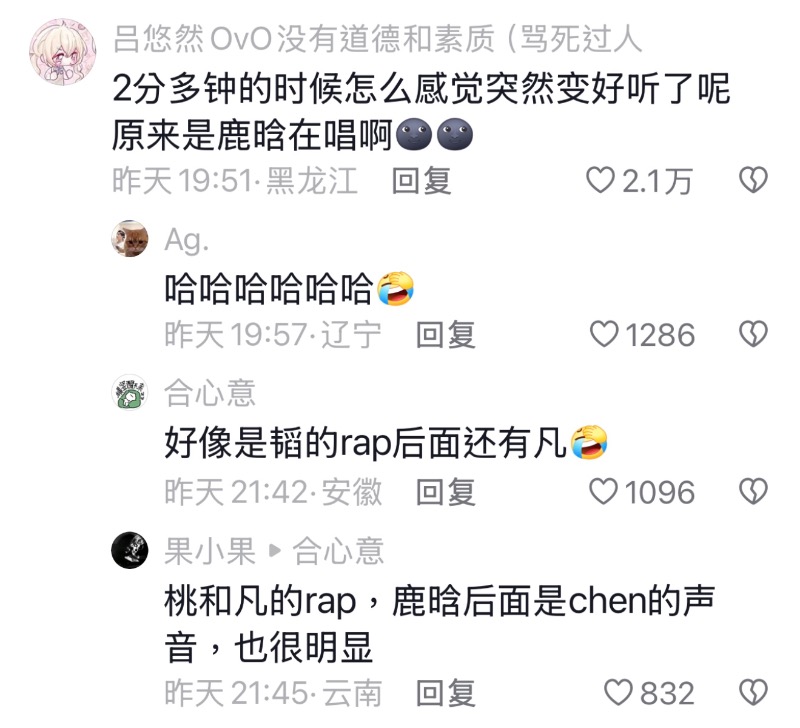Reply to 合心意's rap comment

point(445,491)
